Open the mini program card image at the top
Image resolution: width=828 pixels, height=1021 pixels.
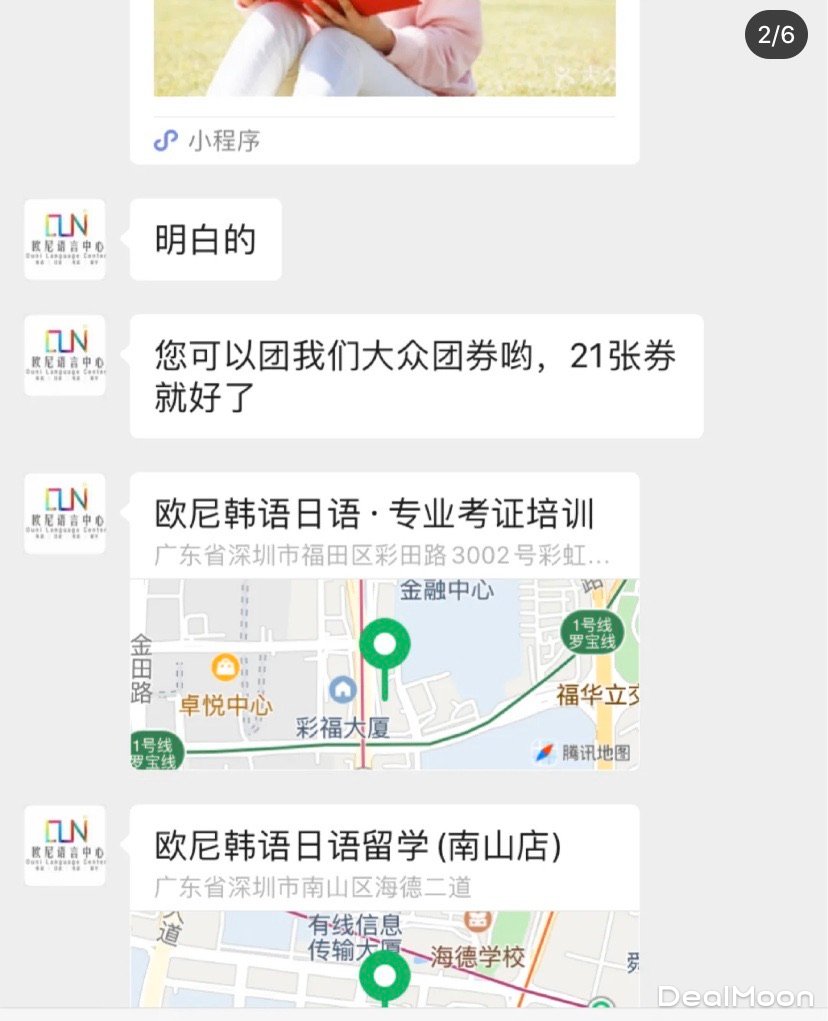pyautogui.click(x=387, y=50)
